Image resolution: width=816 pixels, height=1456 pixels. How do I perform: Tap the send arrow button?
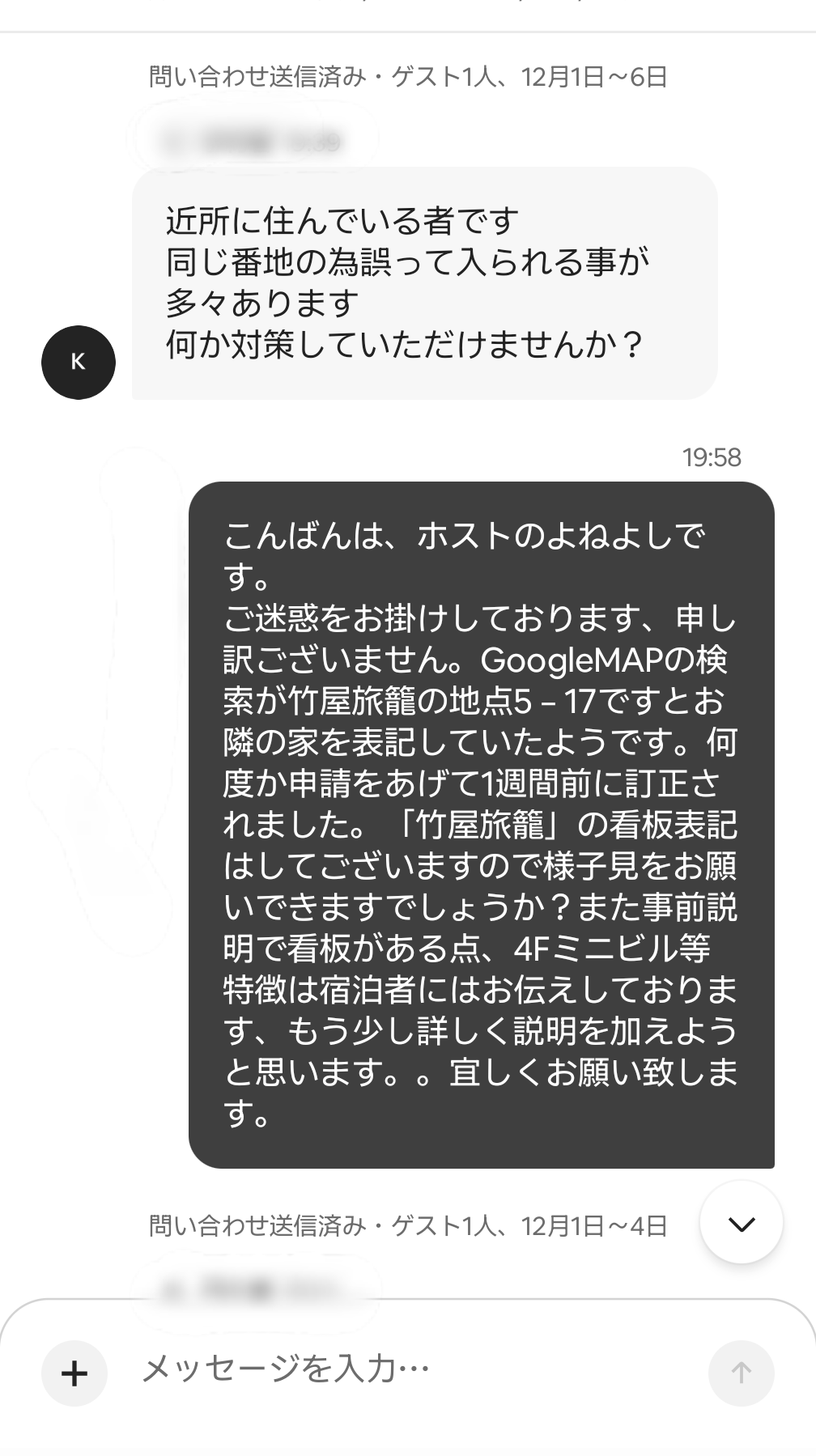[x=741, y=1373]
